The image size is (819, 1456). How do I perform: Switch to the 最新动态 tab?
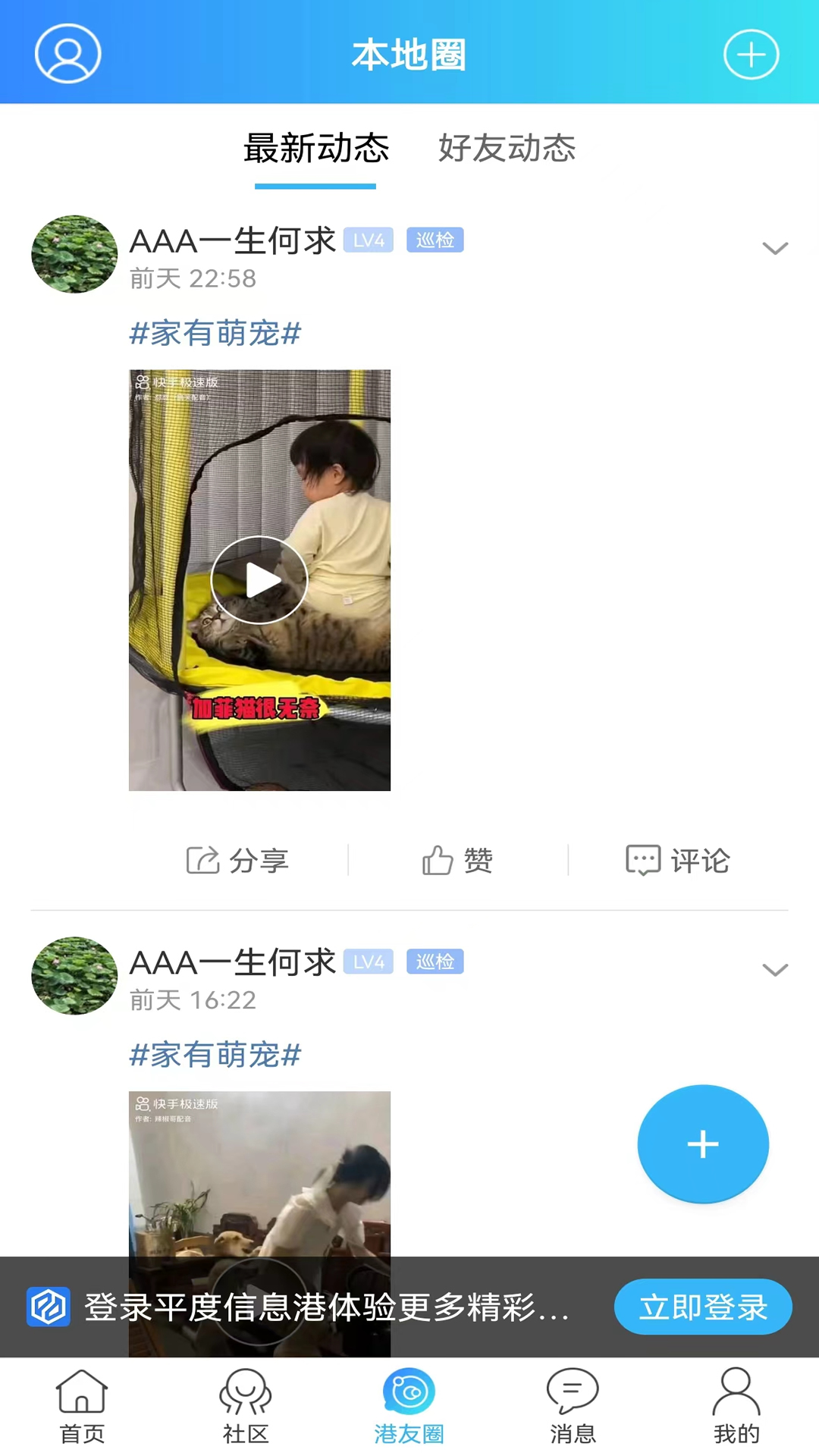click(x=315, y=149)
